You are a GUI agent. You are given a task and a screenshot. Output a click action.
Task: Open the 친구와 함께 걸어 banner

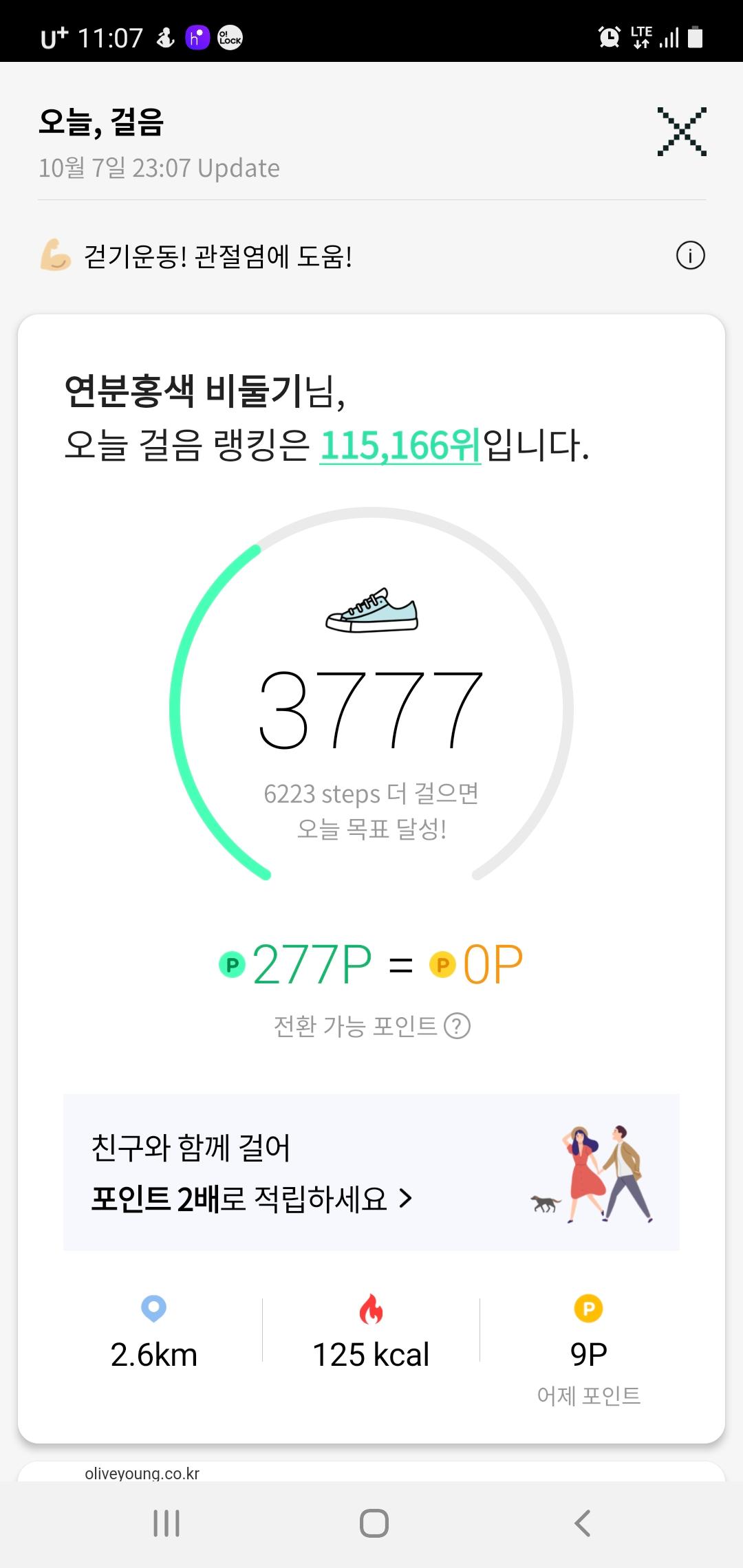(371, 1172)
